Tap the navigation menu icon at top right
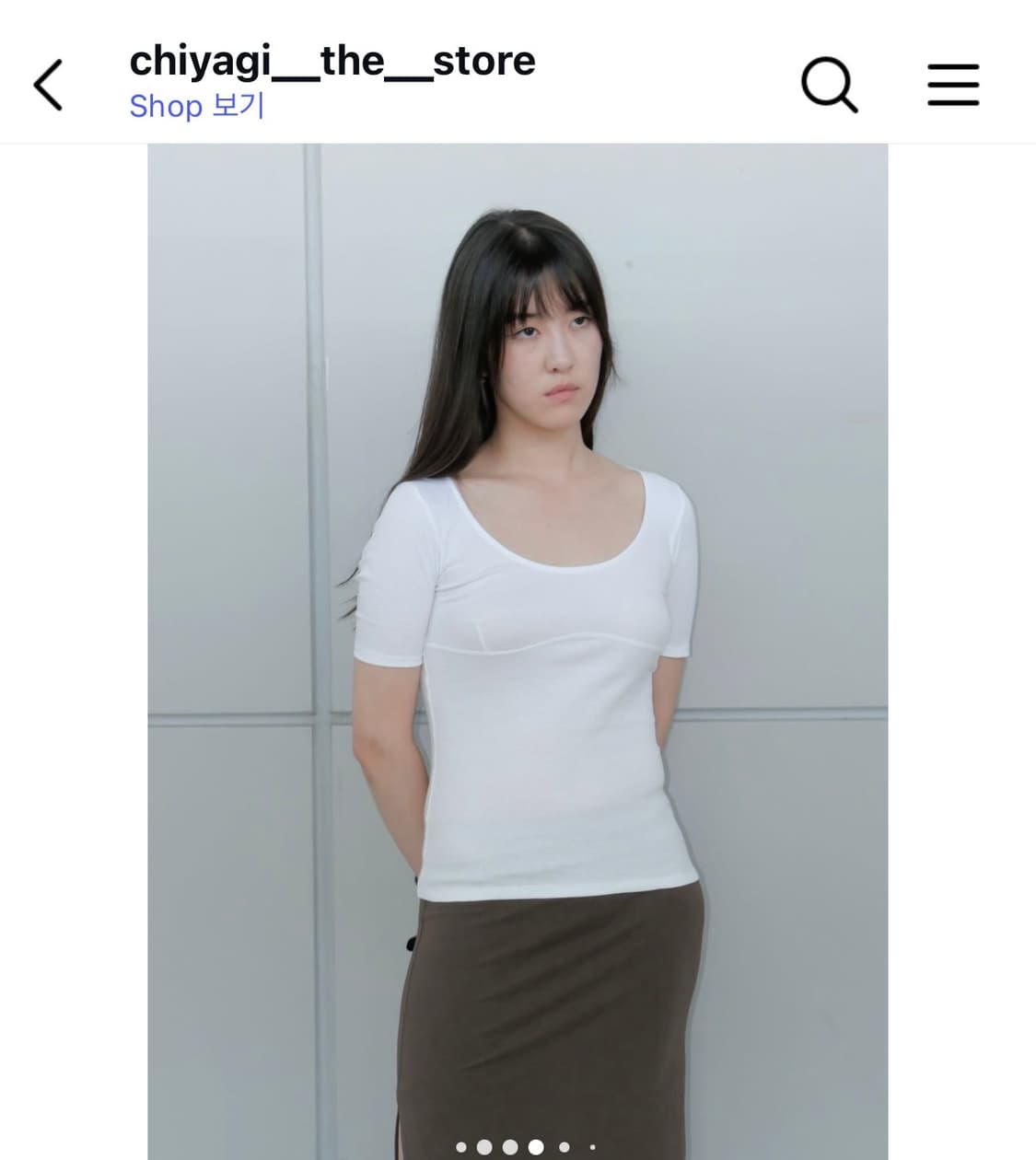The image size is (1036, 1160). (952, 82)
